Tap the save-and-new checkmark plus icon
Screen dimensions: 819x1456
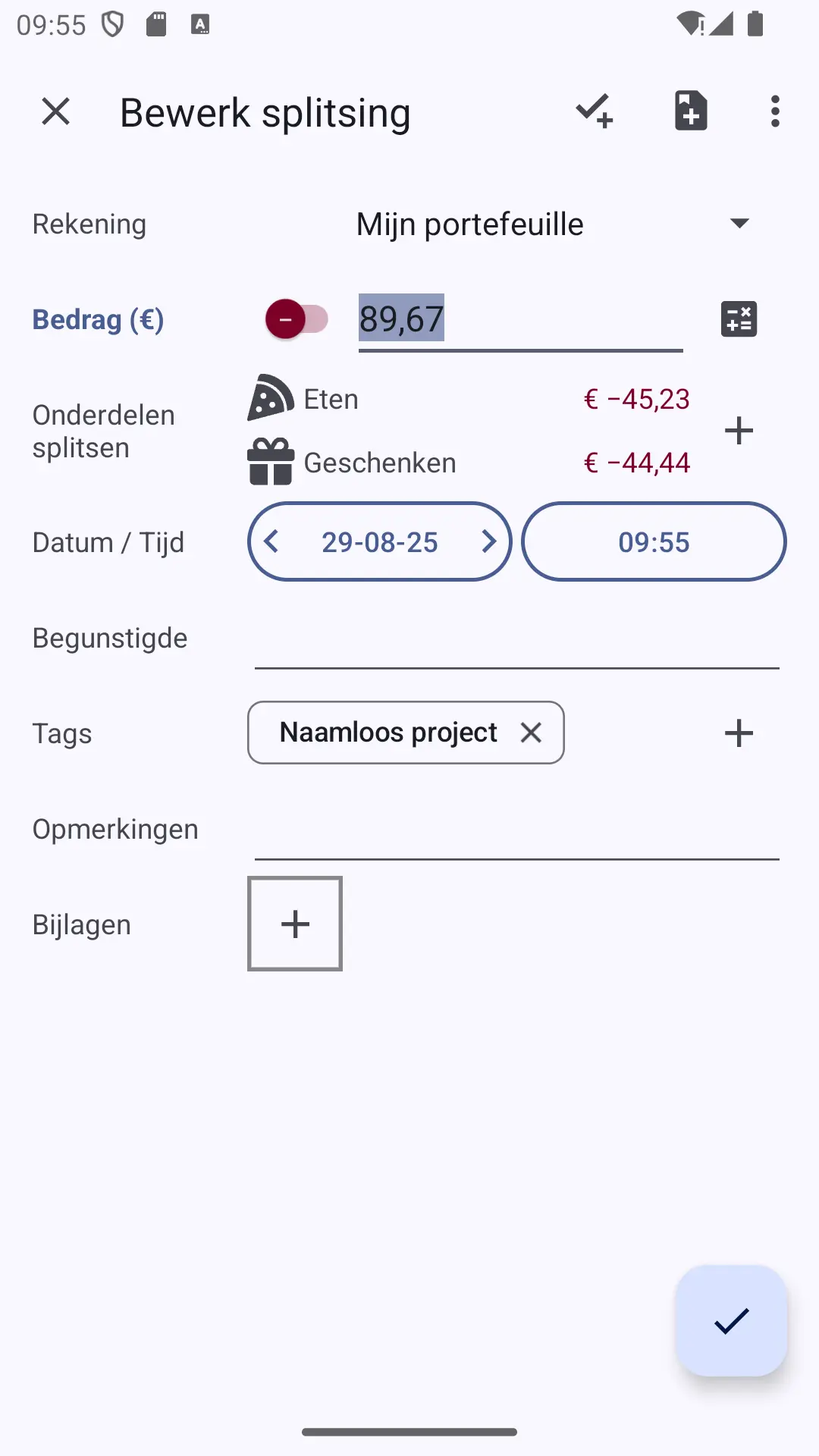[595, 111]
